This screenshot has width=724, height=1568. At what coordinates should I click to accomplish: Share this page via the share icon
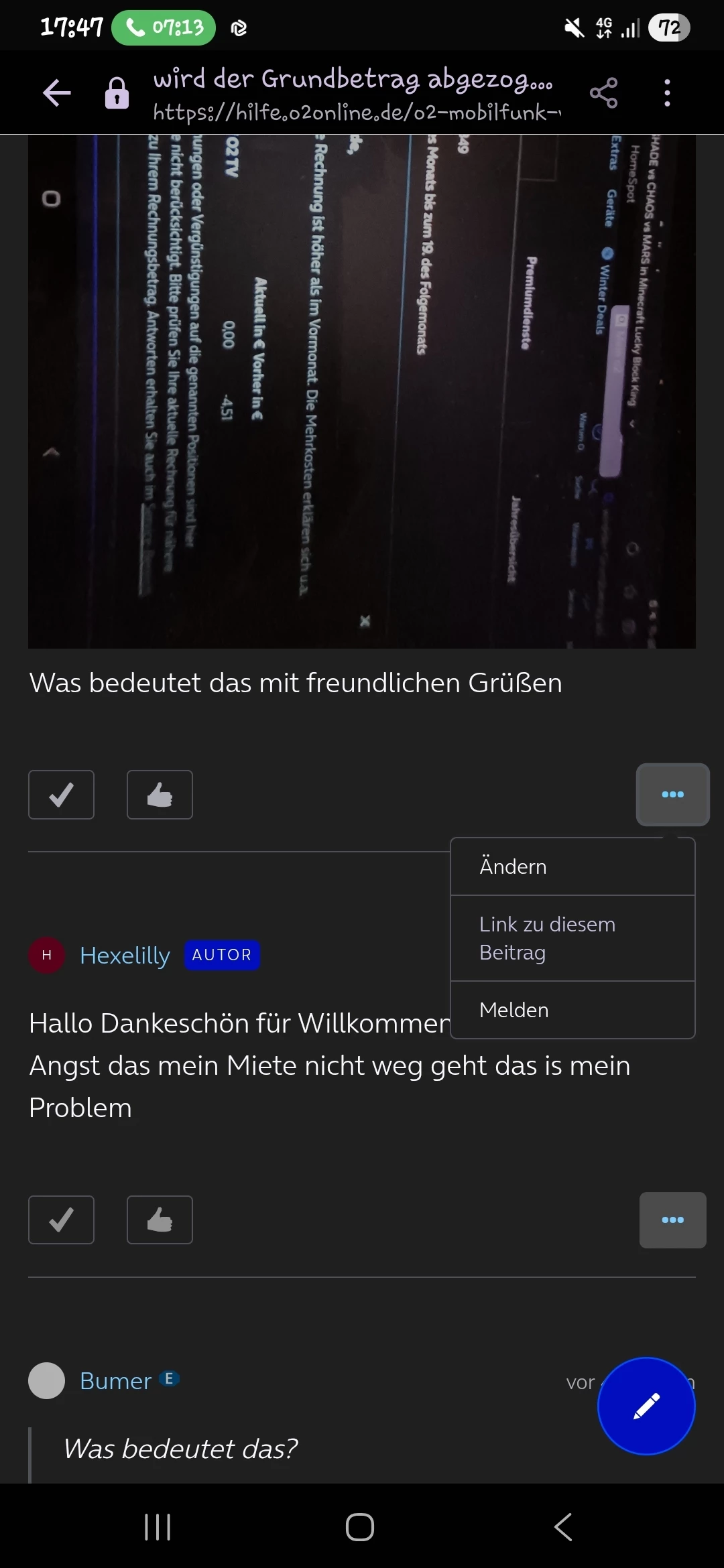[x=603, y=92]
